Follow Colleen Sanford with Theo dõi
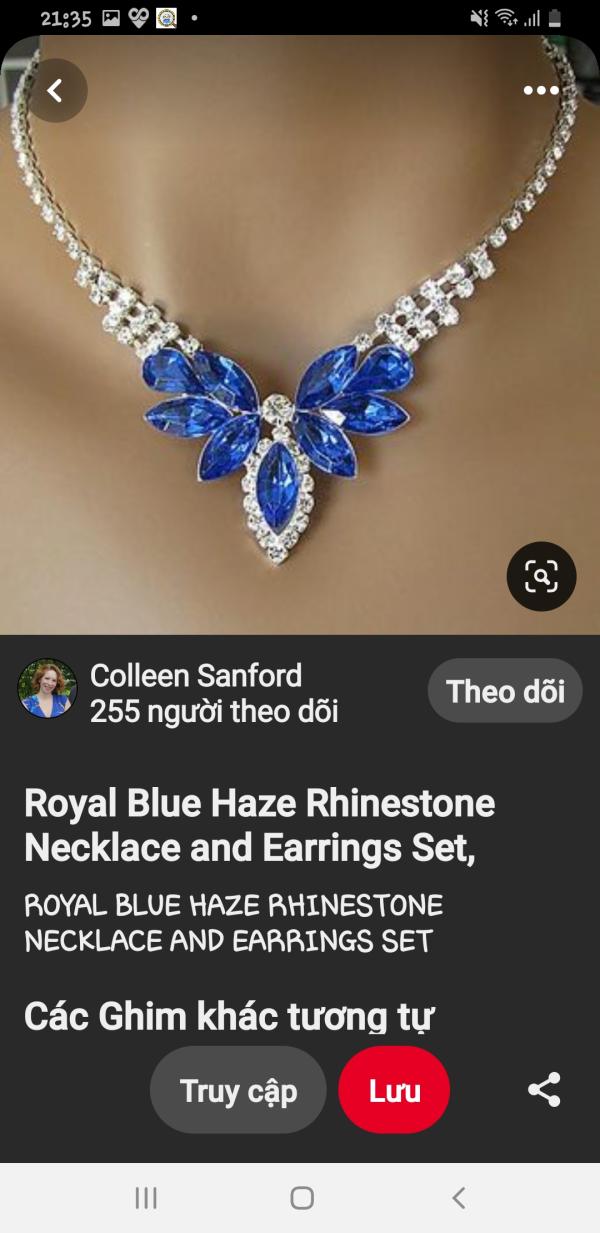Screen dimensions: 600x1233 tap(505, 691)
